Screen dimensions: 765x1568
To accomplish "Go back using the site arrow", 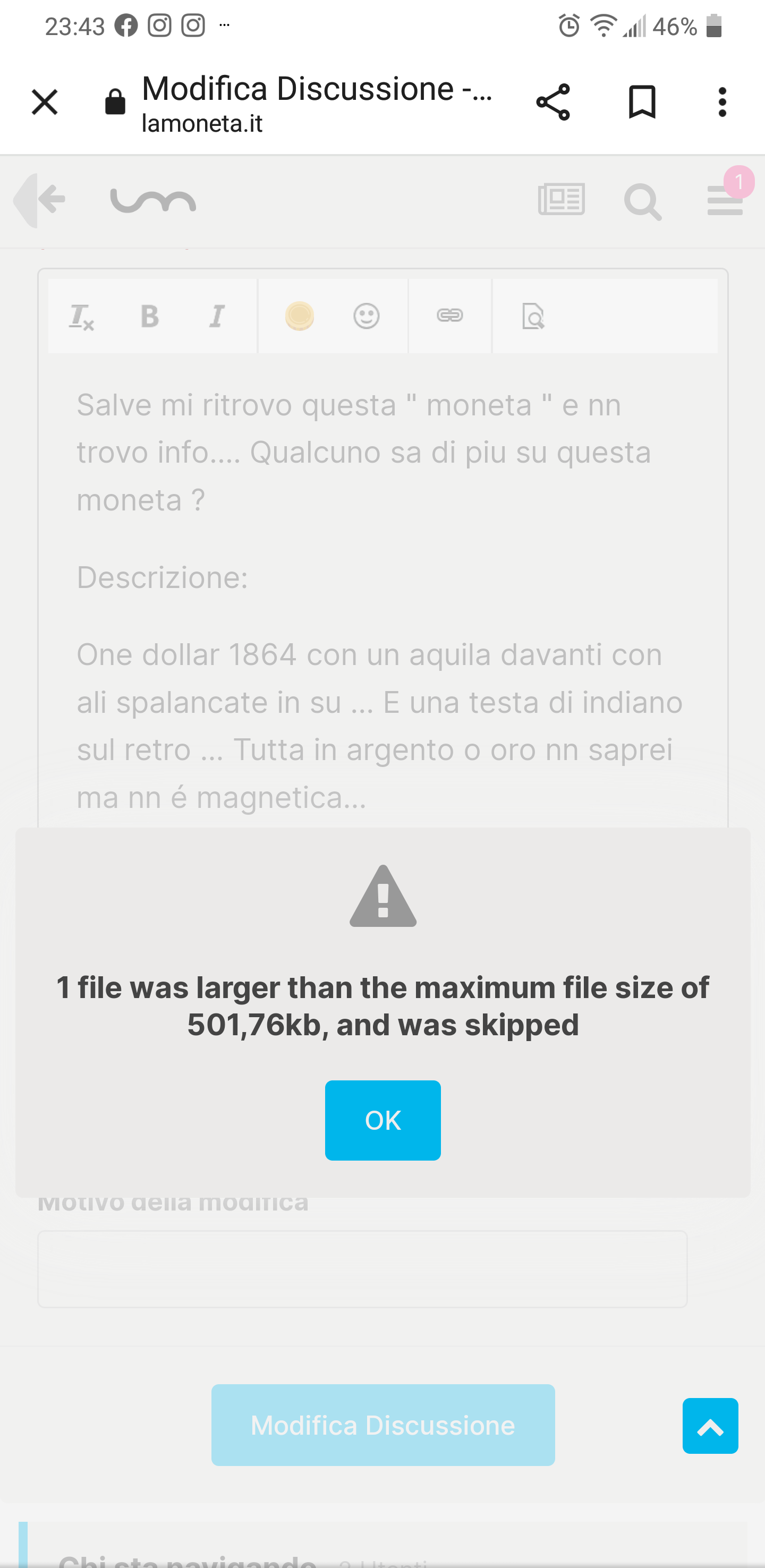I will tap(39, 200).
